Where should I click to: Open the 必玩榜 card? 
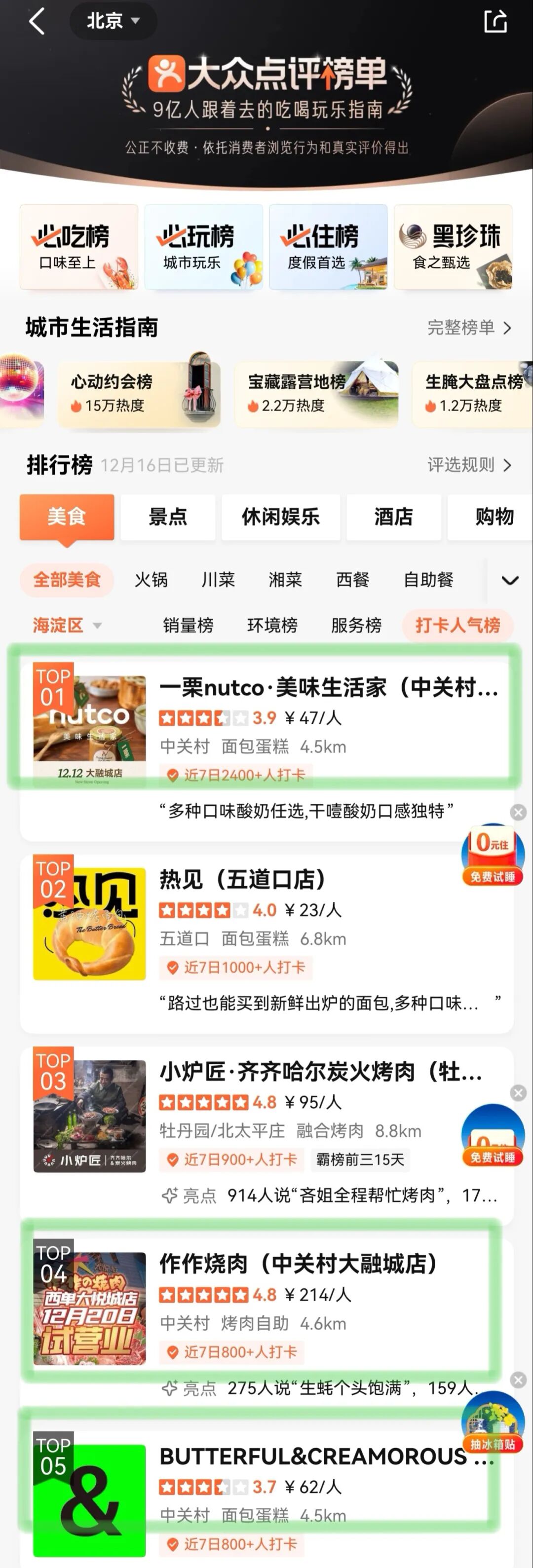(203, 247)
